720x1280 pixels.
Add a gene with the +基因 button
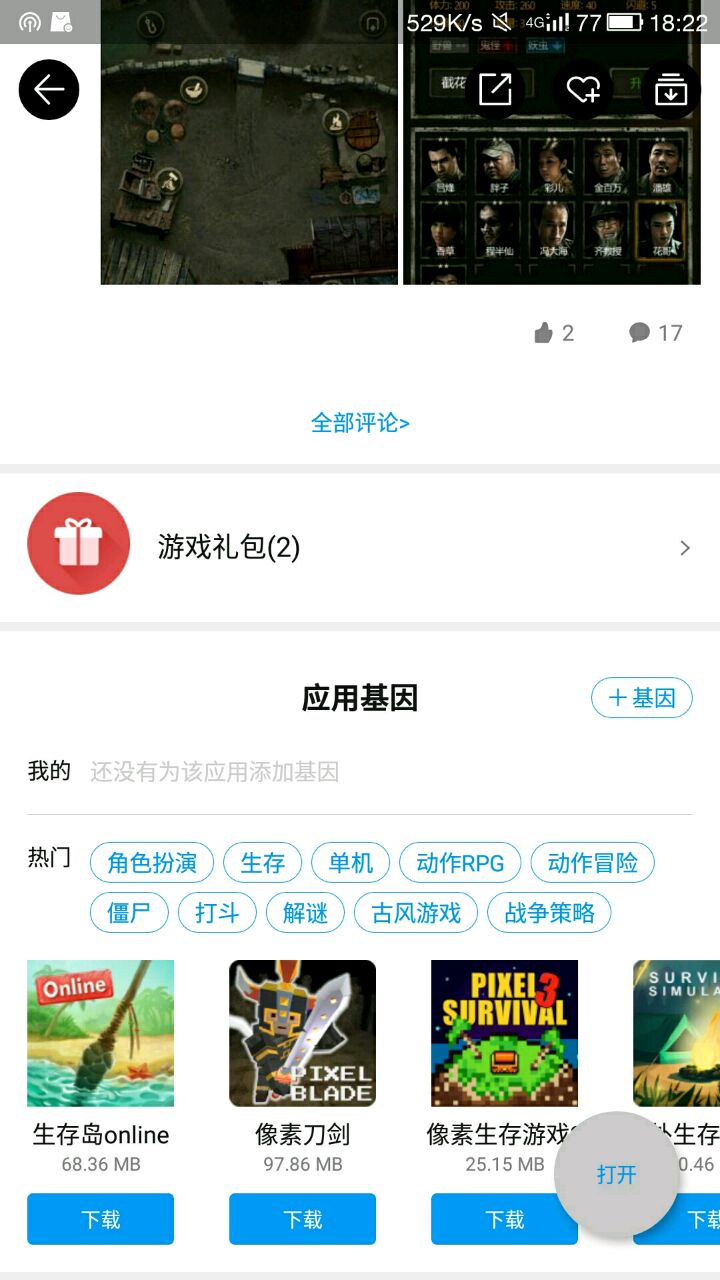click(641, 698)
